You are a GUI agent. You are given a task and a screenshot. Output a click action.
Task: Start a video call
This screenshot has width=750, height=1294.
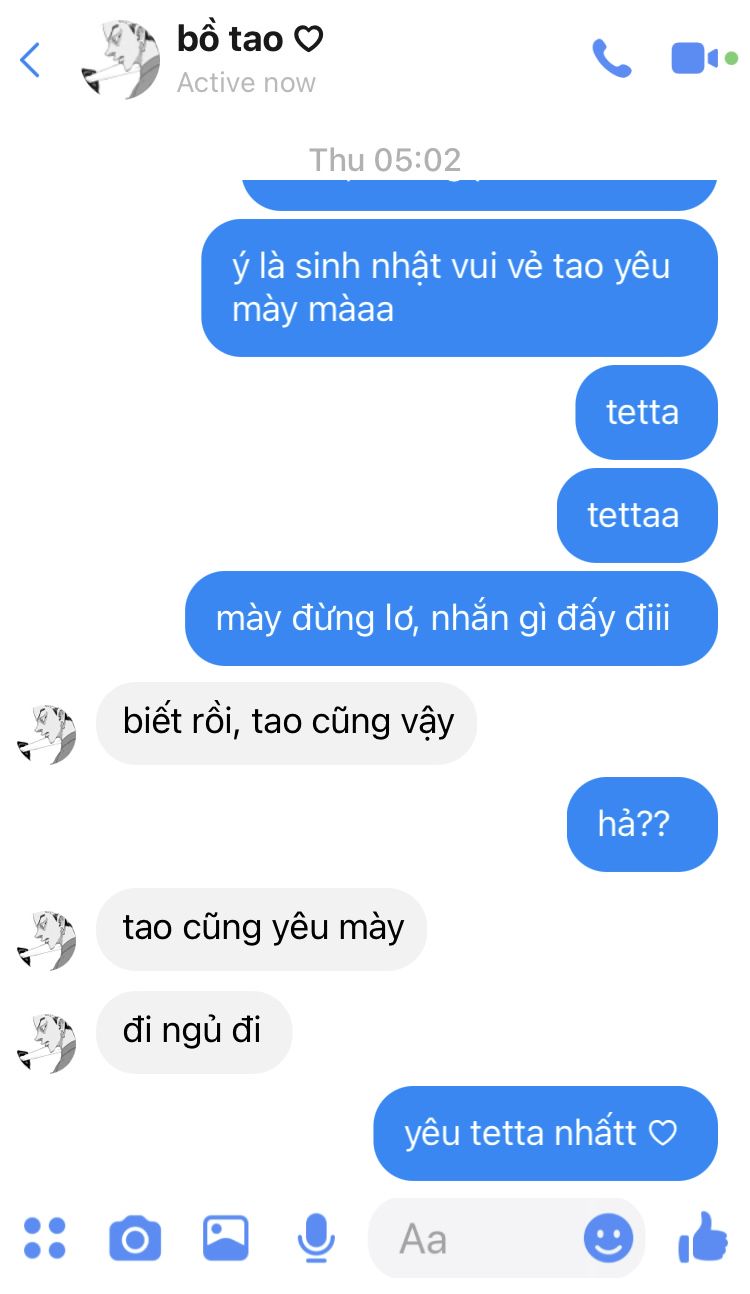coord(704,59)
